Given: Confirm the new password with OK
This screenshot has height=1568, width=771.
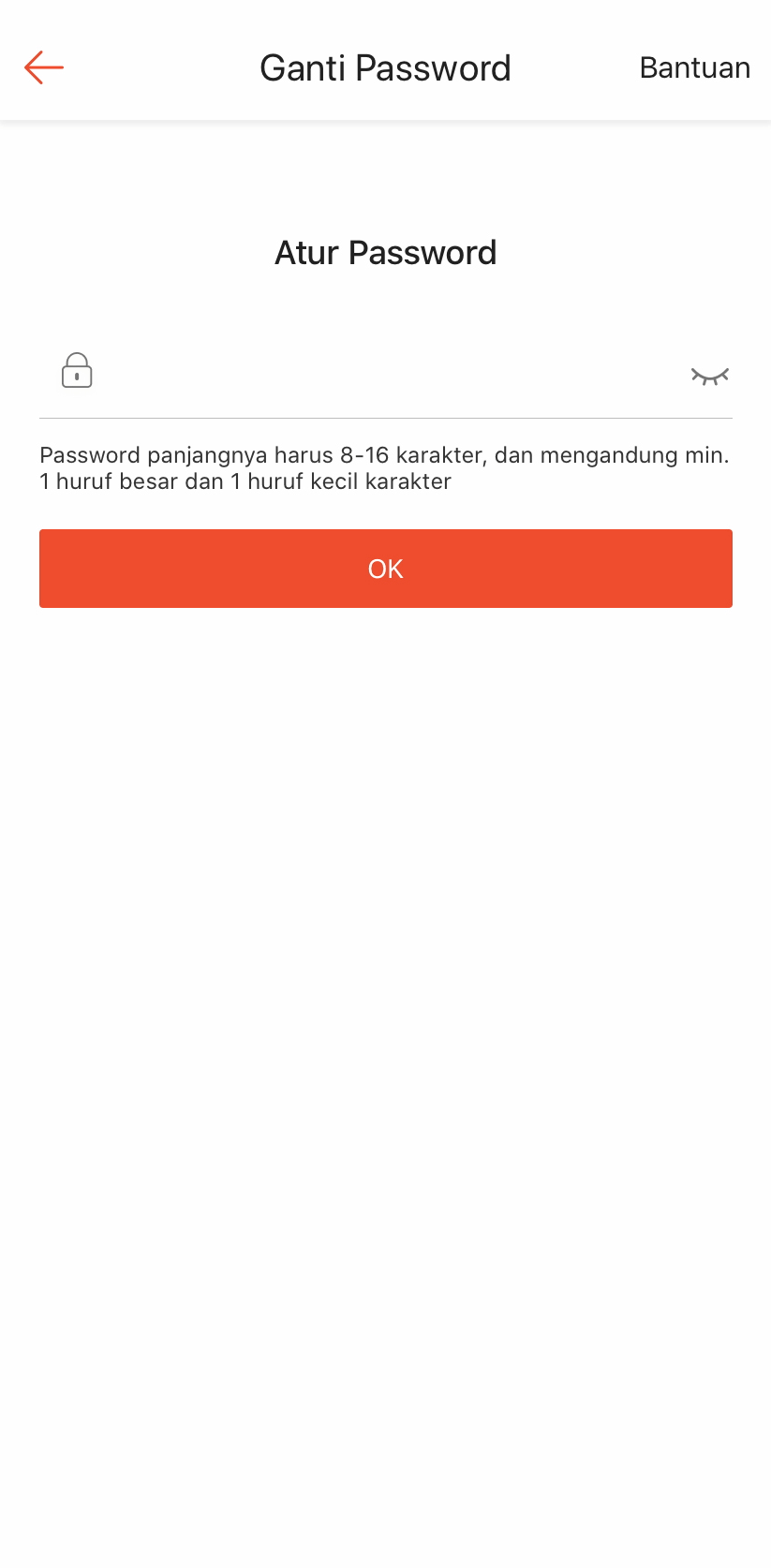Looking at the screenshot, I should pos(385,569).
